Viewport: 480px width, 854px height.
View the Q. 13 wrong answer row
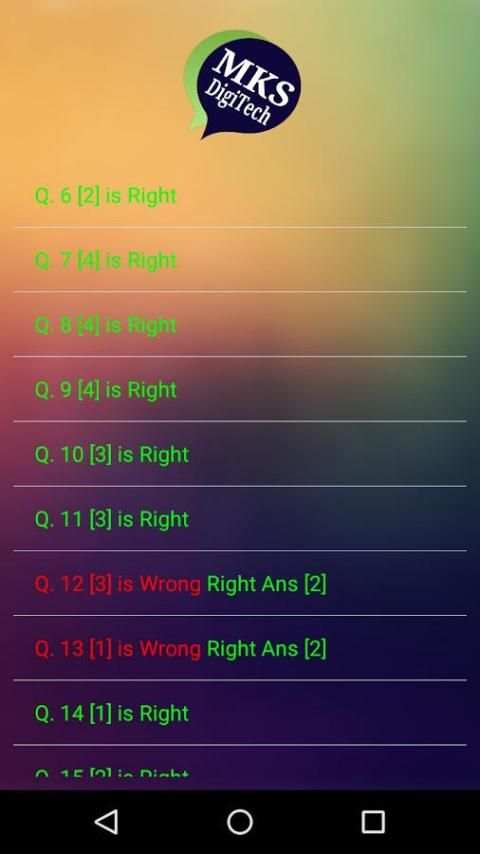pyautogui.click(x=240, y=648)
